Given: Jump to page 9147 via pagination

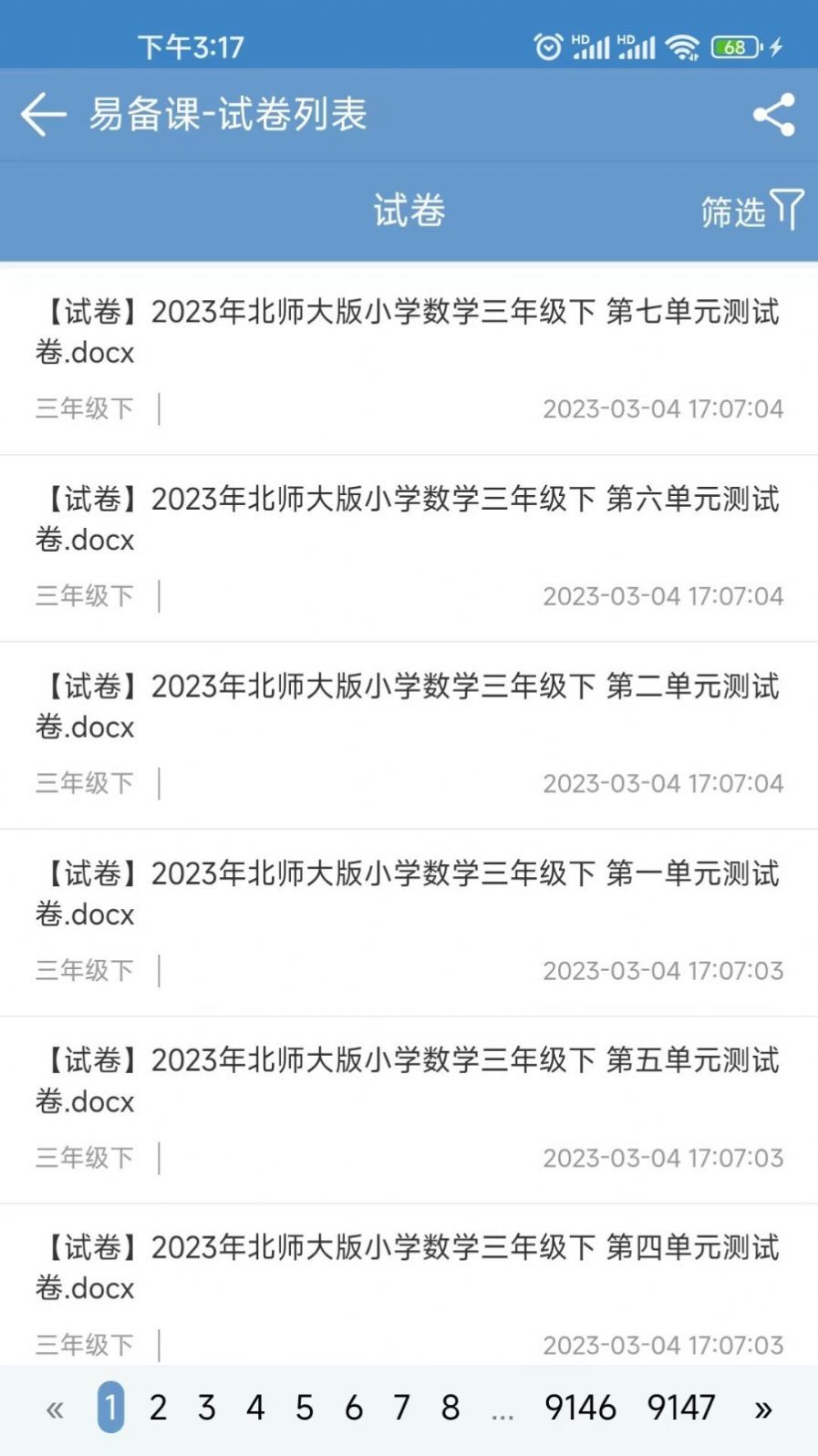Looking at the screenshot, I should pos(681,1408).
